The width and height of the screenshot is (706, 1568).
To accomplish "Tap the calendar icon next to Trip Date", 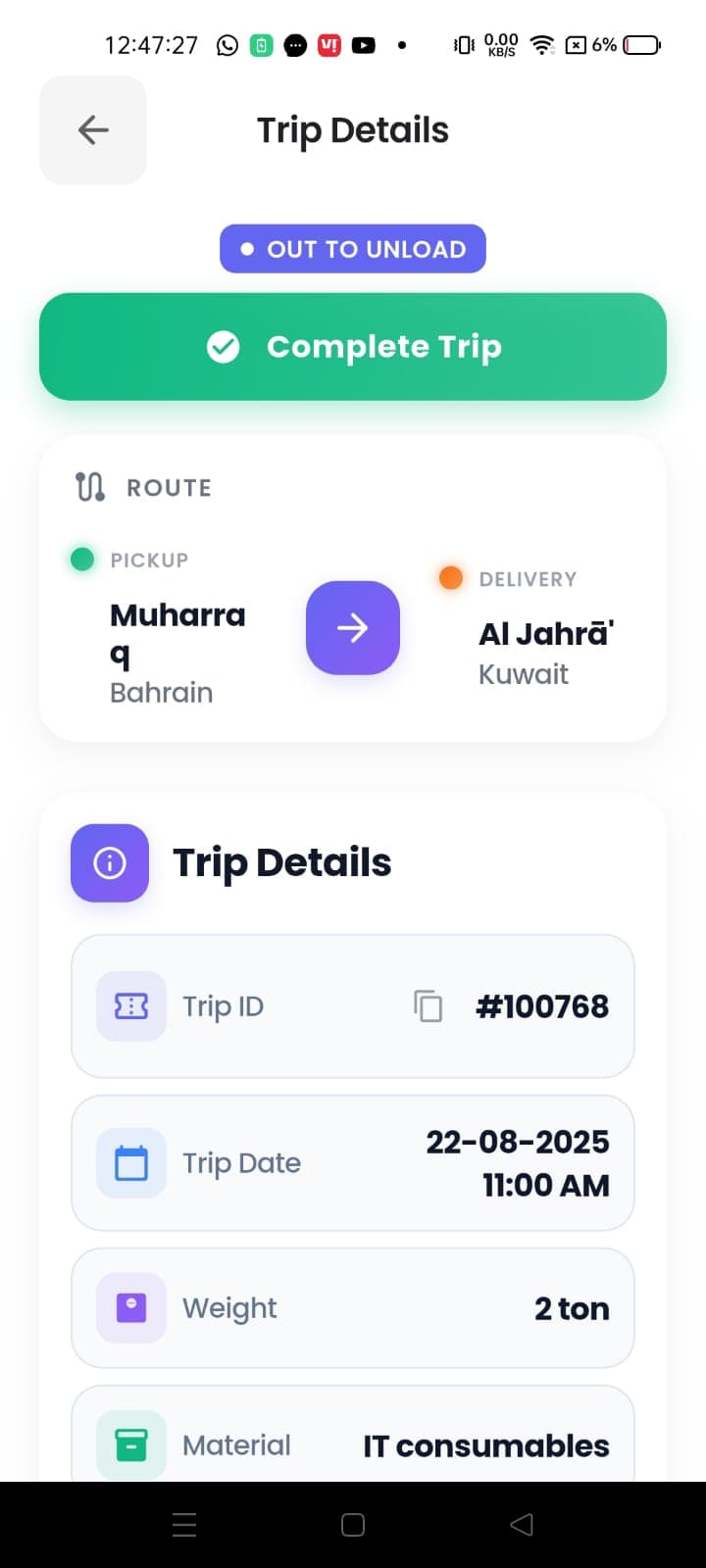I will (130, 1162).
